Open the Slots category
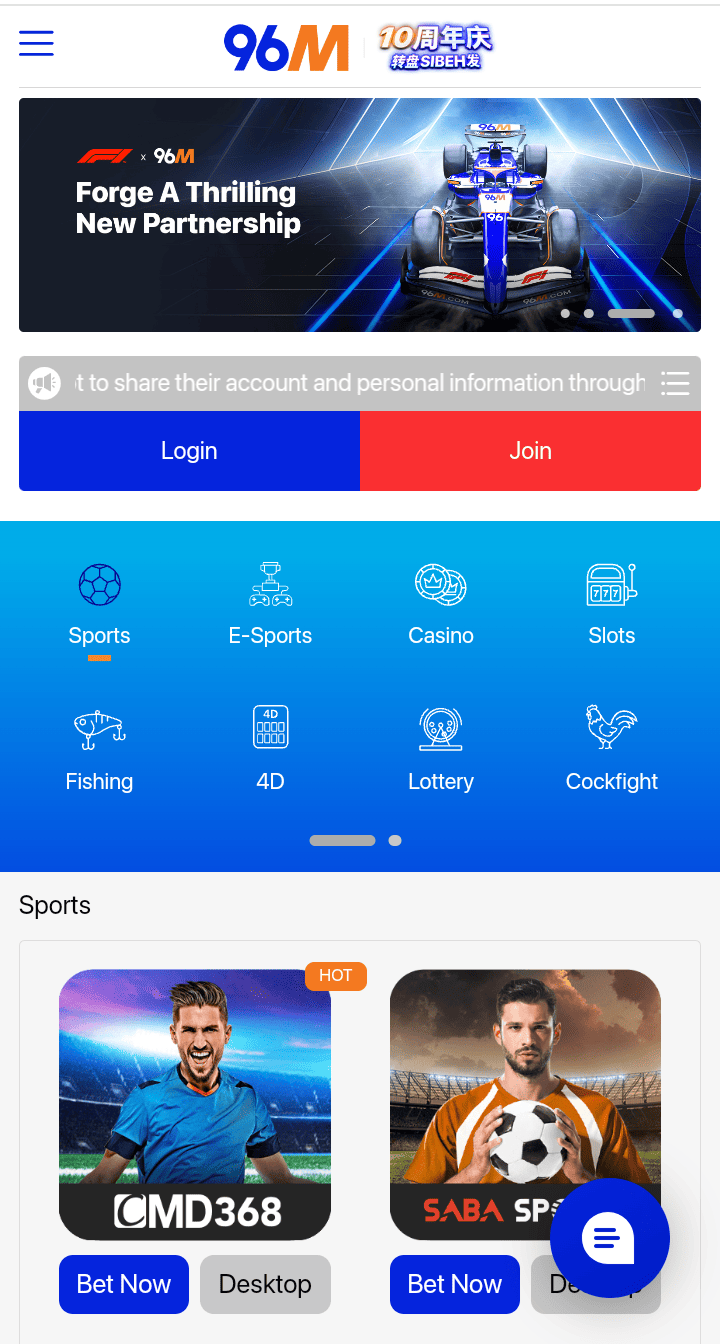 pos(612,605)
